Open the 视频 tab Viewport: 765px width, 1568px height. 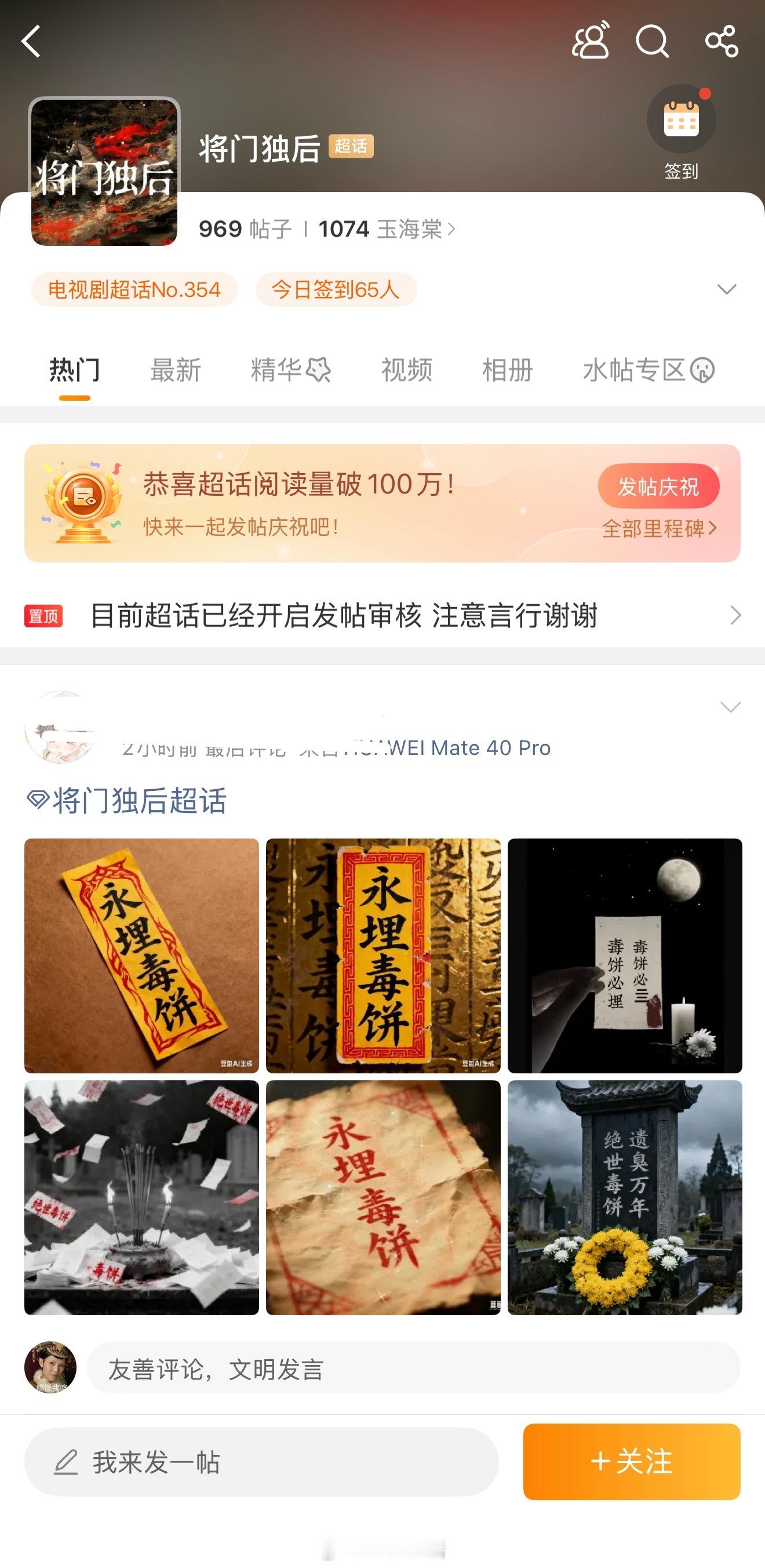[406, 370]
